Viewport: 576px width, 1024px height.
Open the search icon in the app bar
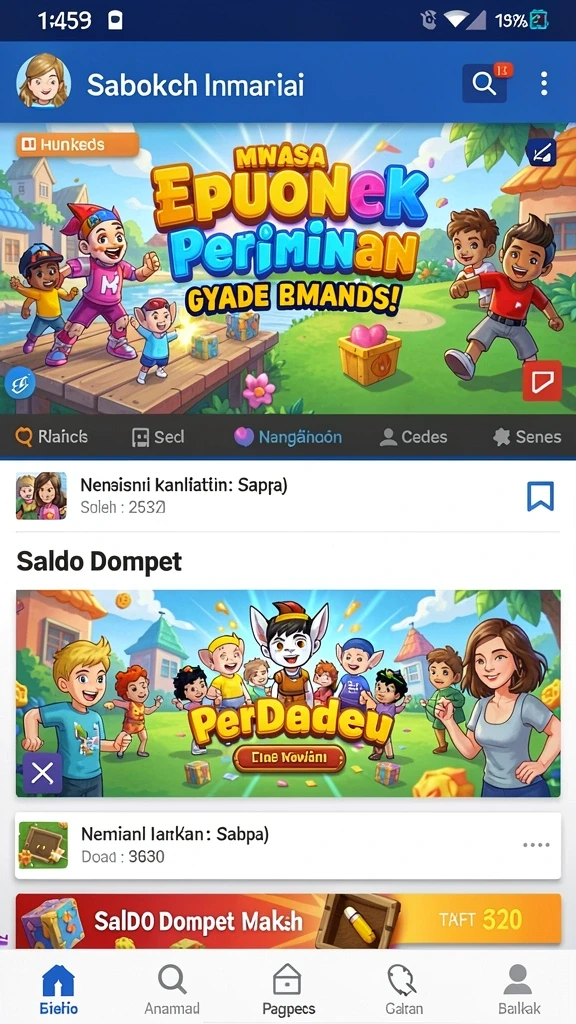tap(484, 84)
